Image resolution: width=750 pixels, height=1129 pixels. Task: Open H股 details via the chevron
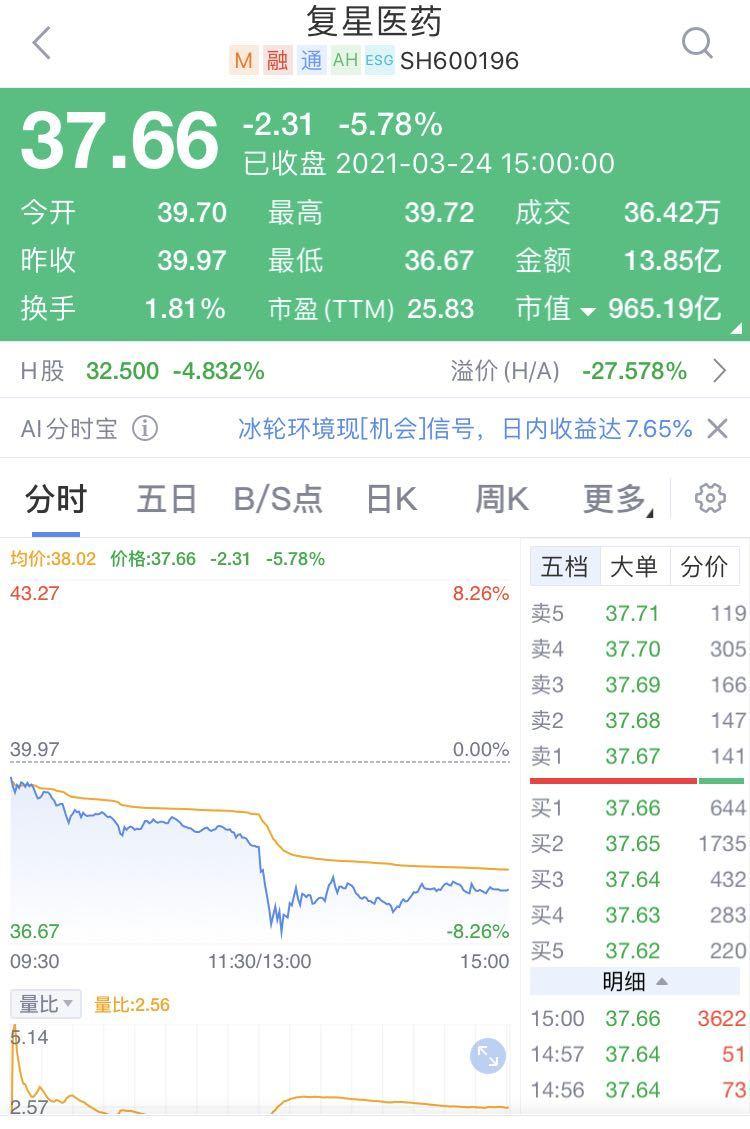point(719,370)
